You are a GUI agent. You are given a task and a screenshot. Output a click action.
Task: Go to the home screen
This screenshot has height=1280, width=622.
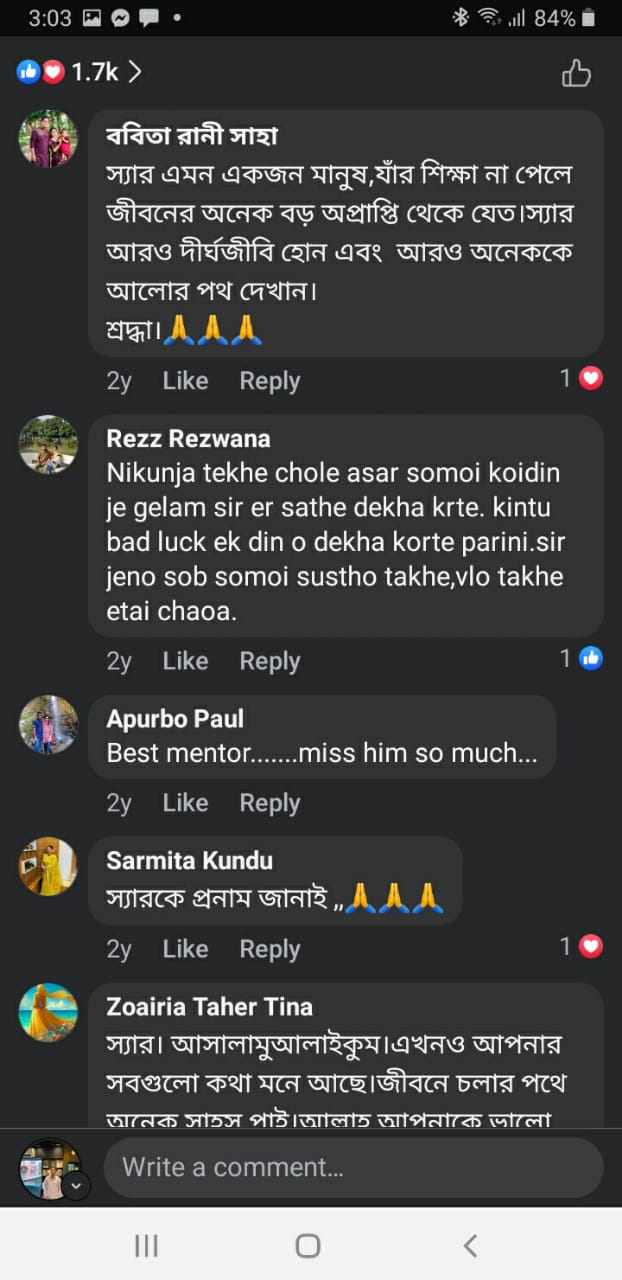point(308,1245)
